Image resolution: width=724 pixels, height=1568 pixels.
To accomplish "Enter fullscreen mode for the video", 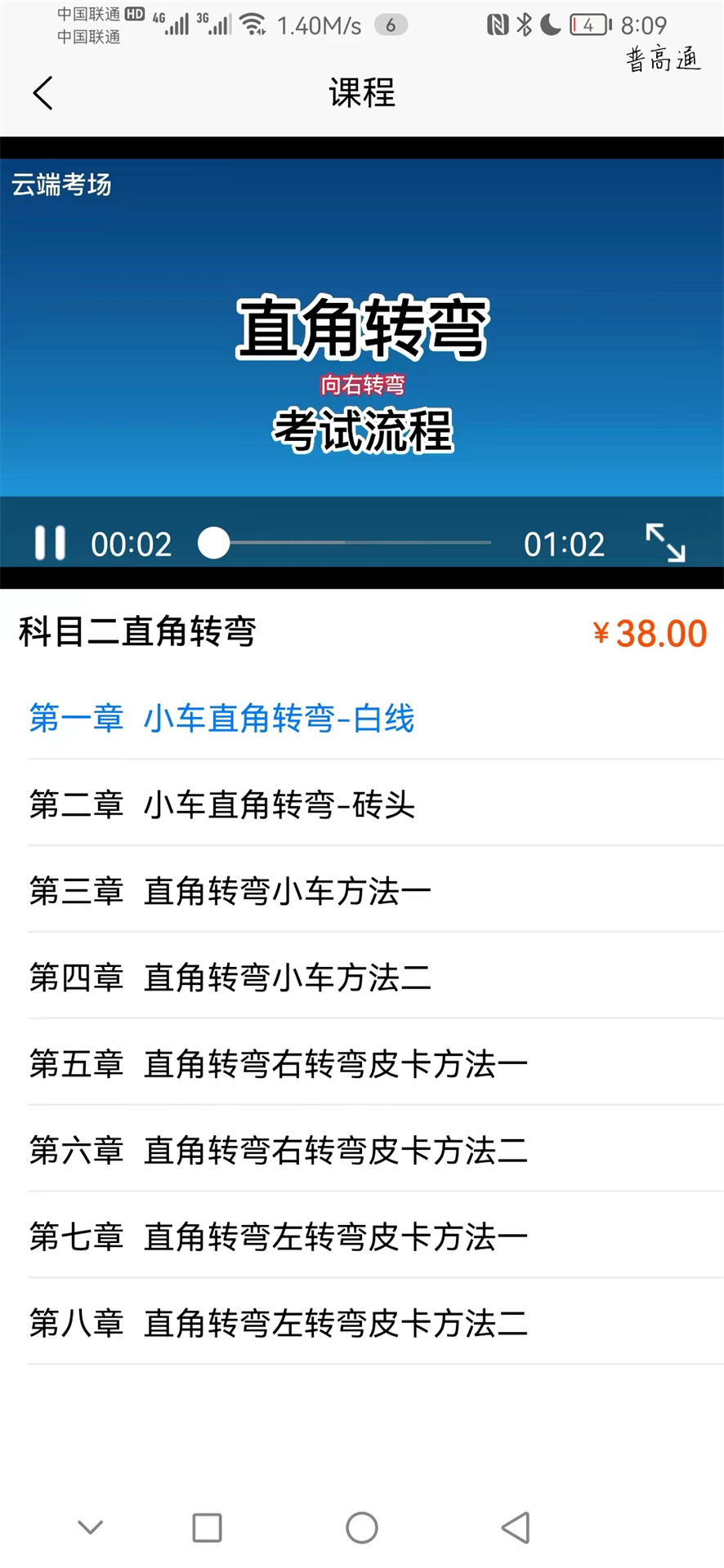I will pyautogui.click(x=666, y=543).
